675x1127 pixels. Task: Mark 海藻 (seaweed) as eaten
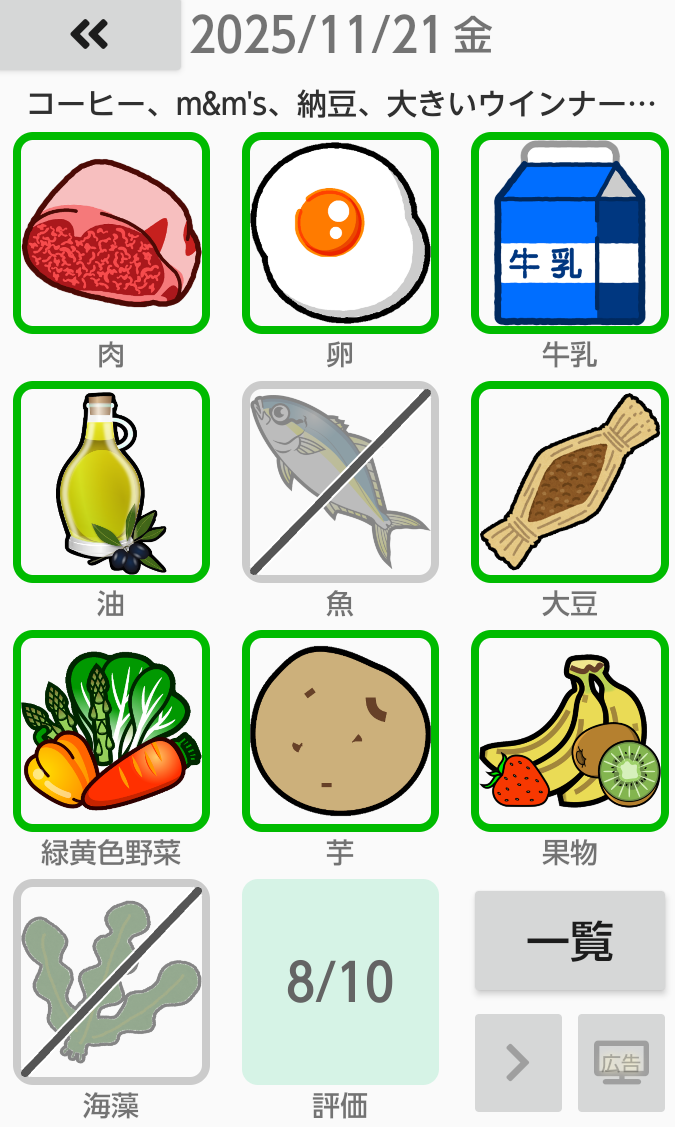tap(111, 981)
